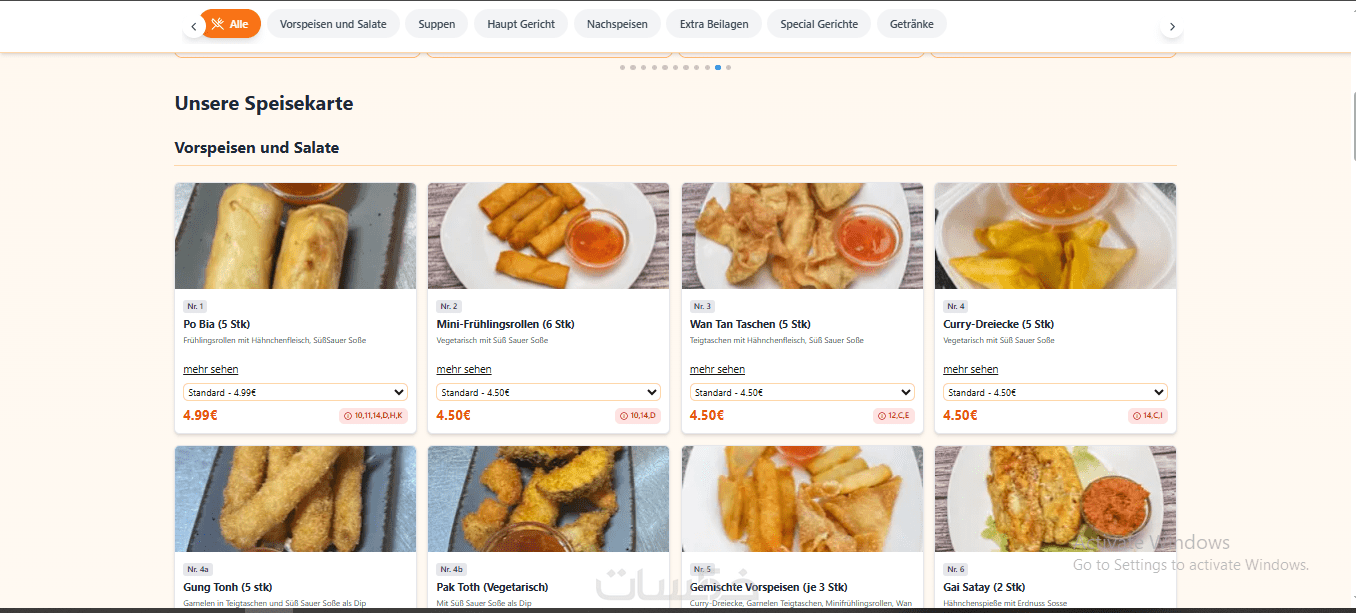Open the Suppen category
This screenshot has width=1356, height=613.
437,24
